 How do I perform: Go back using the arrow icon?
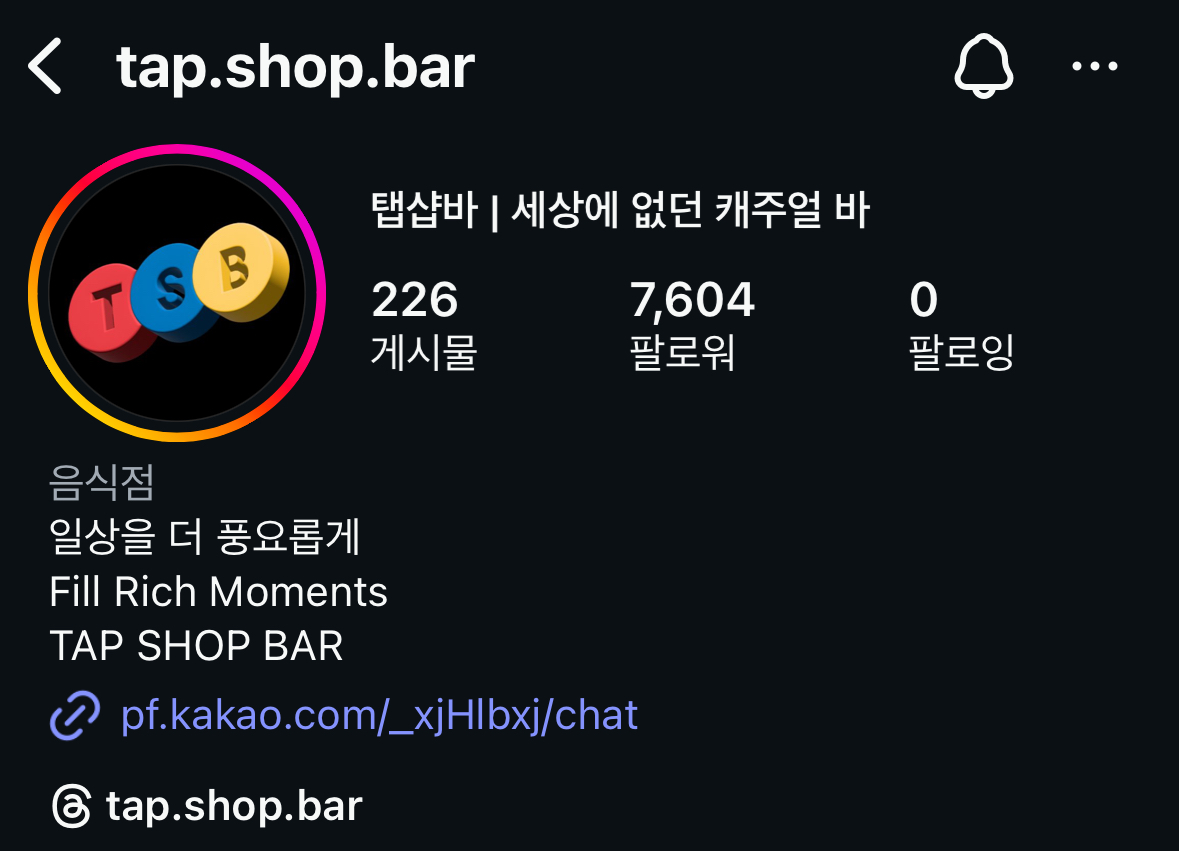tap(46, 68)
